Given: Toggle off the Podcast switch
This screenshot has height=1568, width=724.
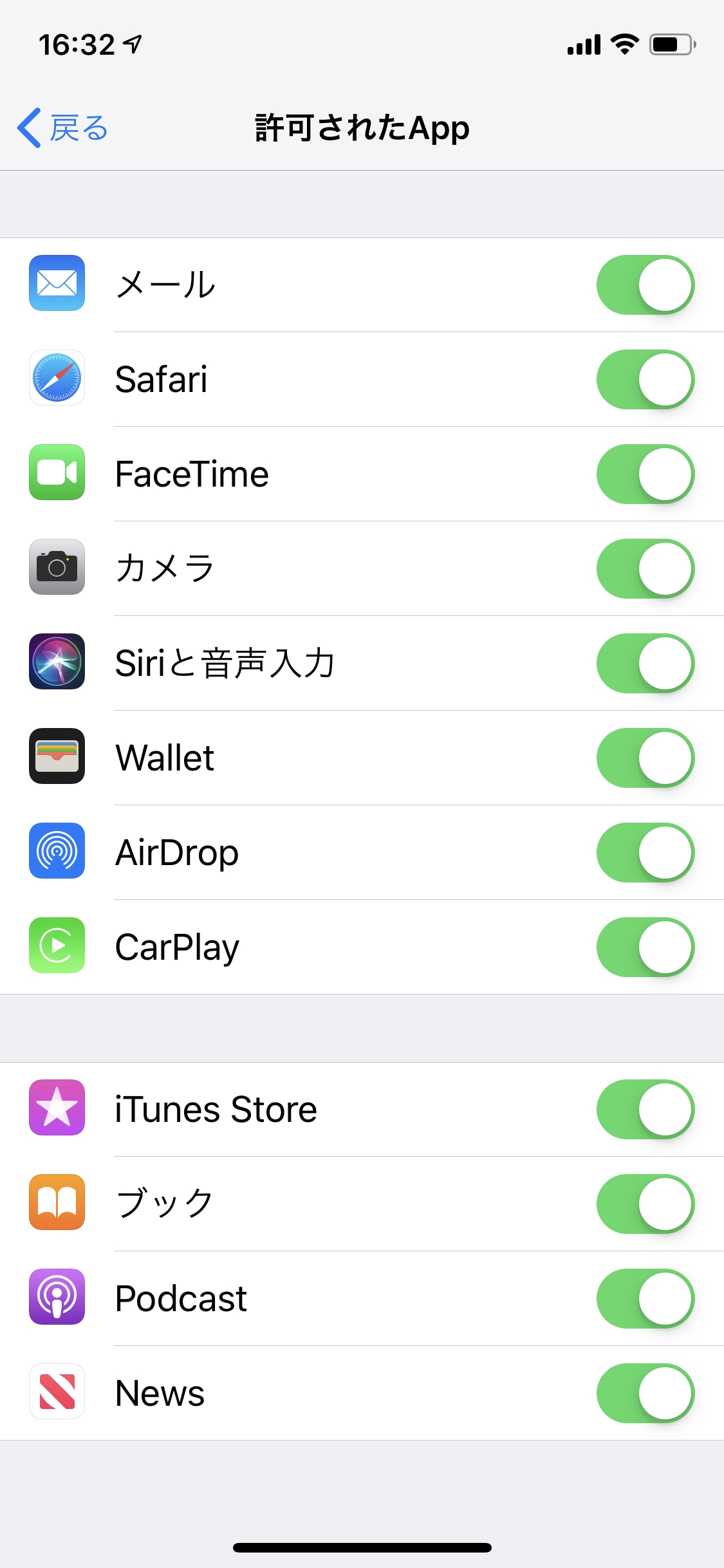Looking at the screenshot, I should tap(645, 1298).
